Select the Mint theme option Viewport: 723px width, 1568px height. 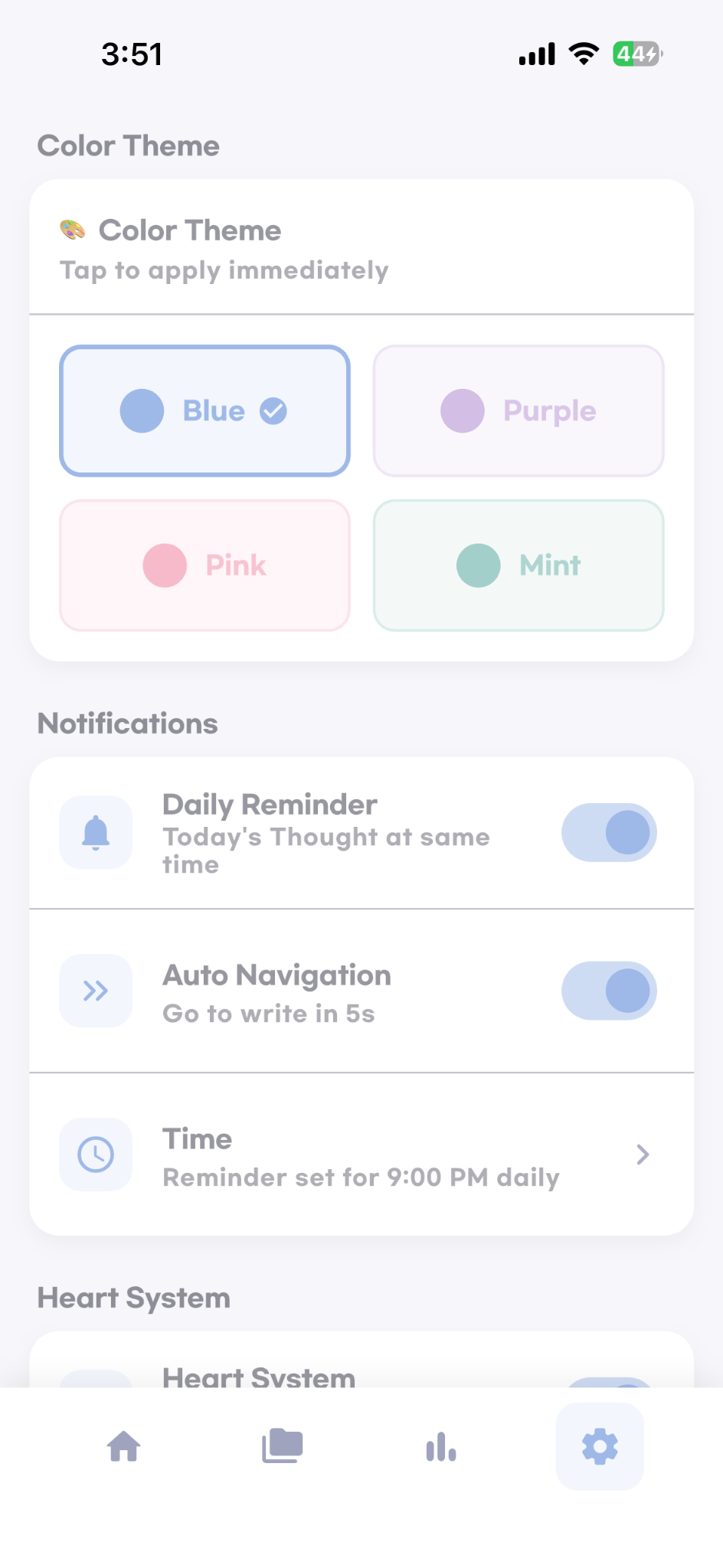click(x=518, y=565)
